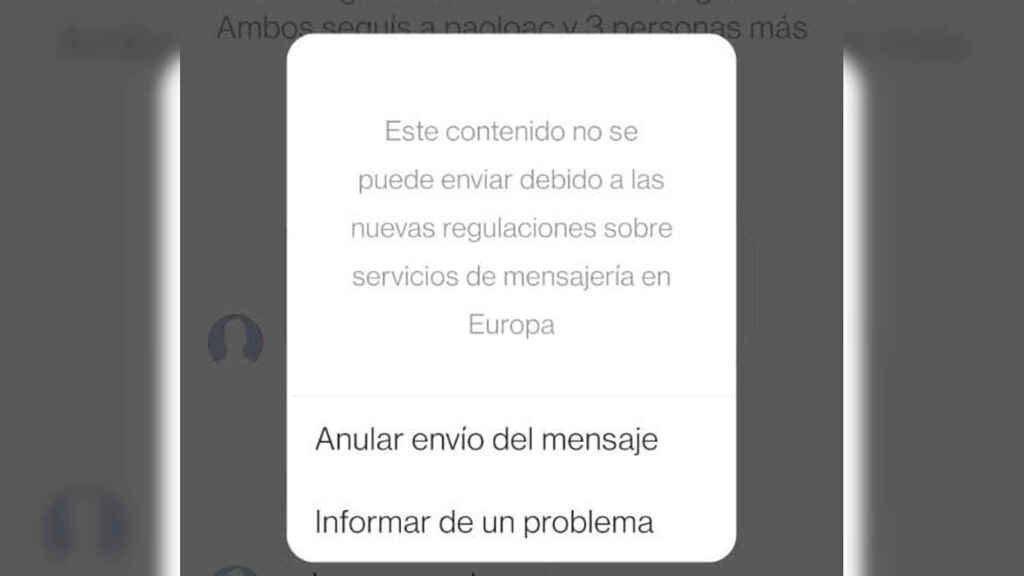Choose Informar de un problema
This screenshot has height=576, width=1024.
tap(484, 521)
